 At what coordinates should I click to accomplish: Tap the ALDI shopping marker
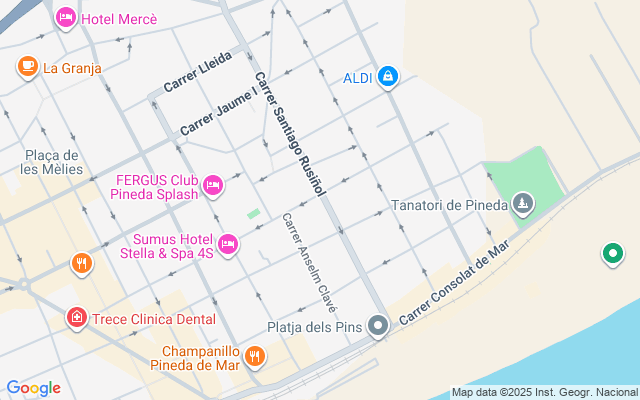pyautogui.click(x=388, y=77)
